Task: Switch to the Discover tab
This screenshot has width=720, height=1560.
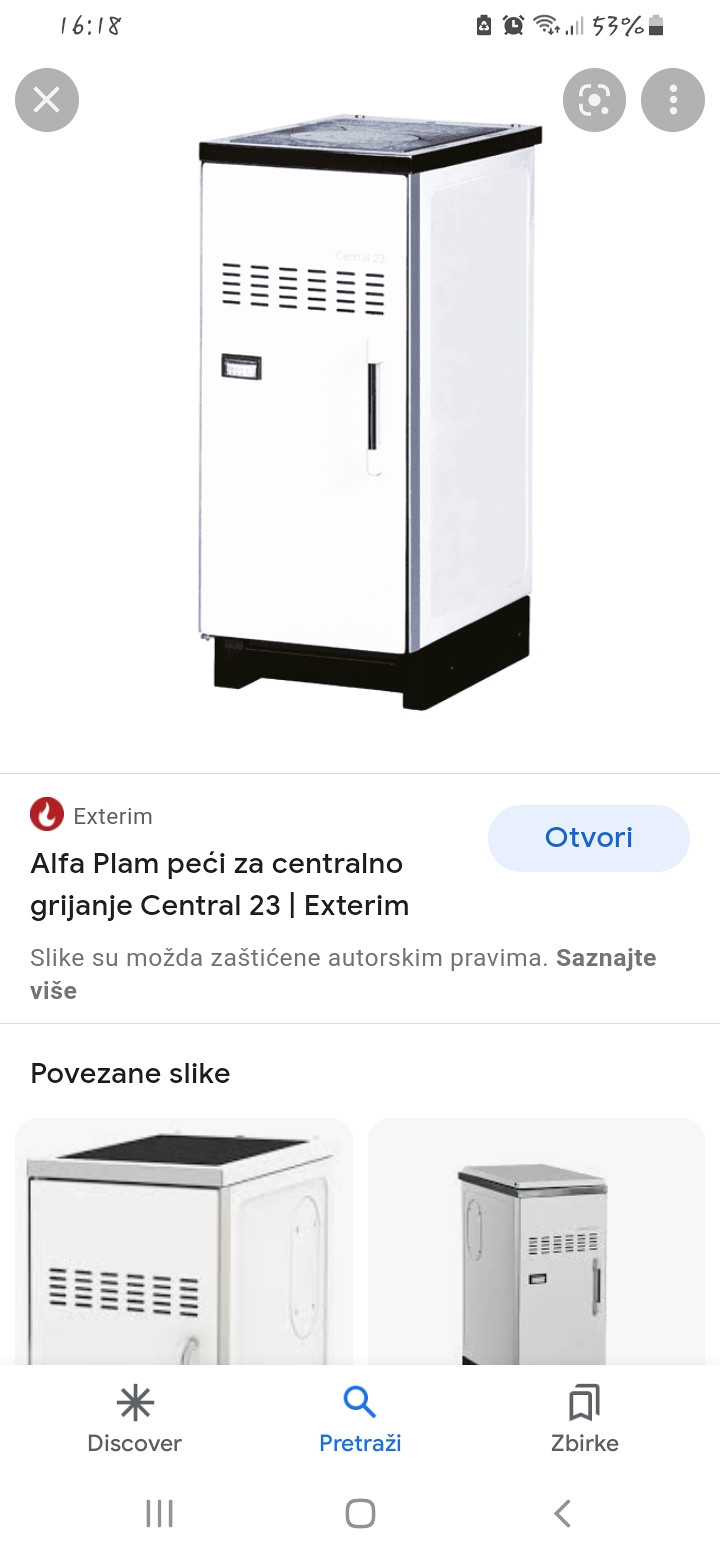Action: (135, 1419)
